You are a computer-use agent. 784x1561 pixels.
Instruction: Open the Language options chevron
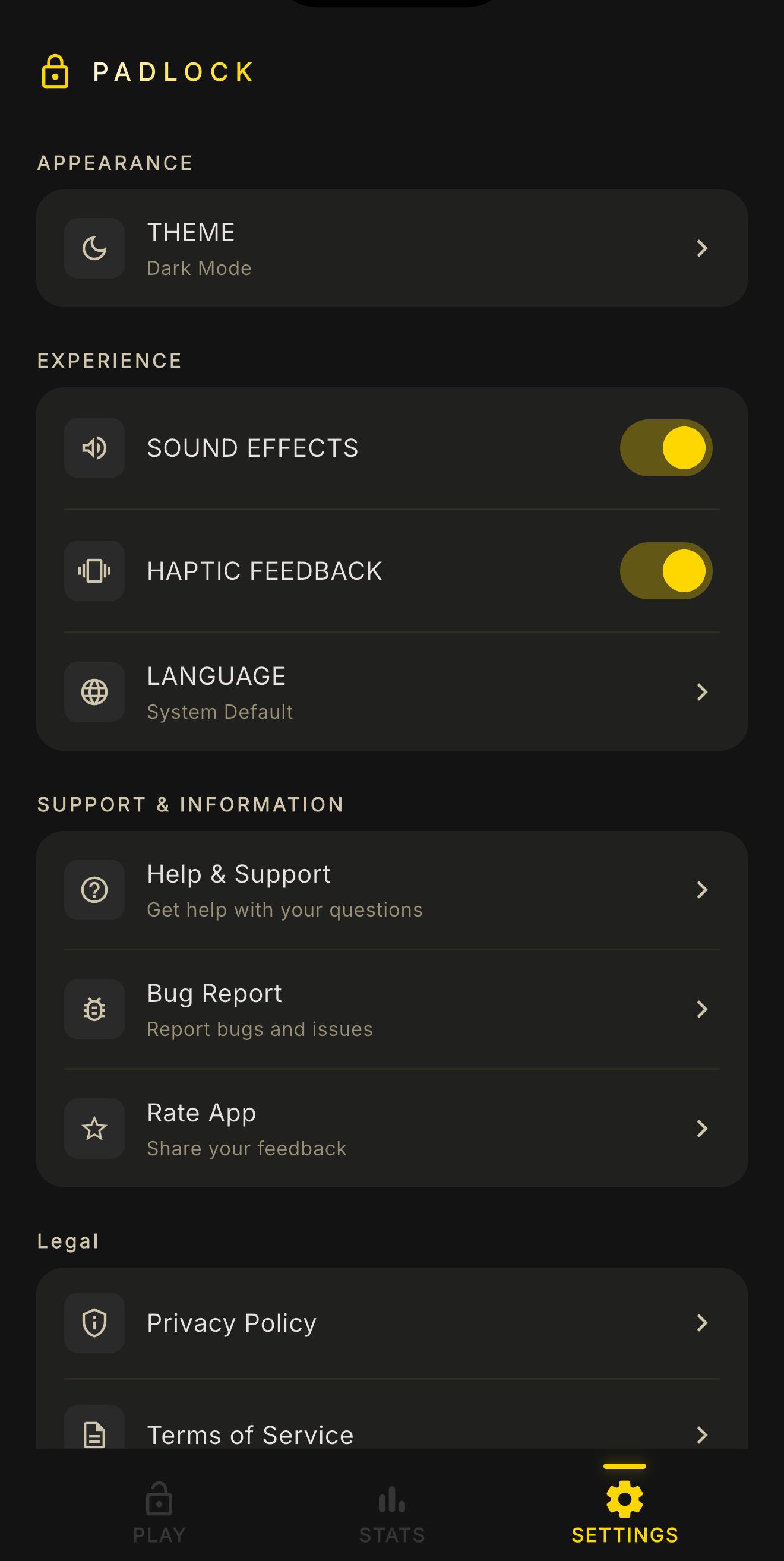701,693
